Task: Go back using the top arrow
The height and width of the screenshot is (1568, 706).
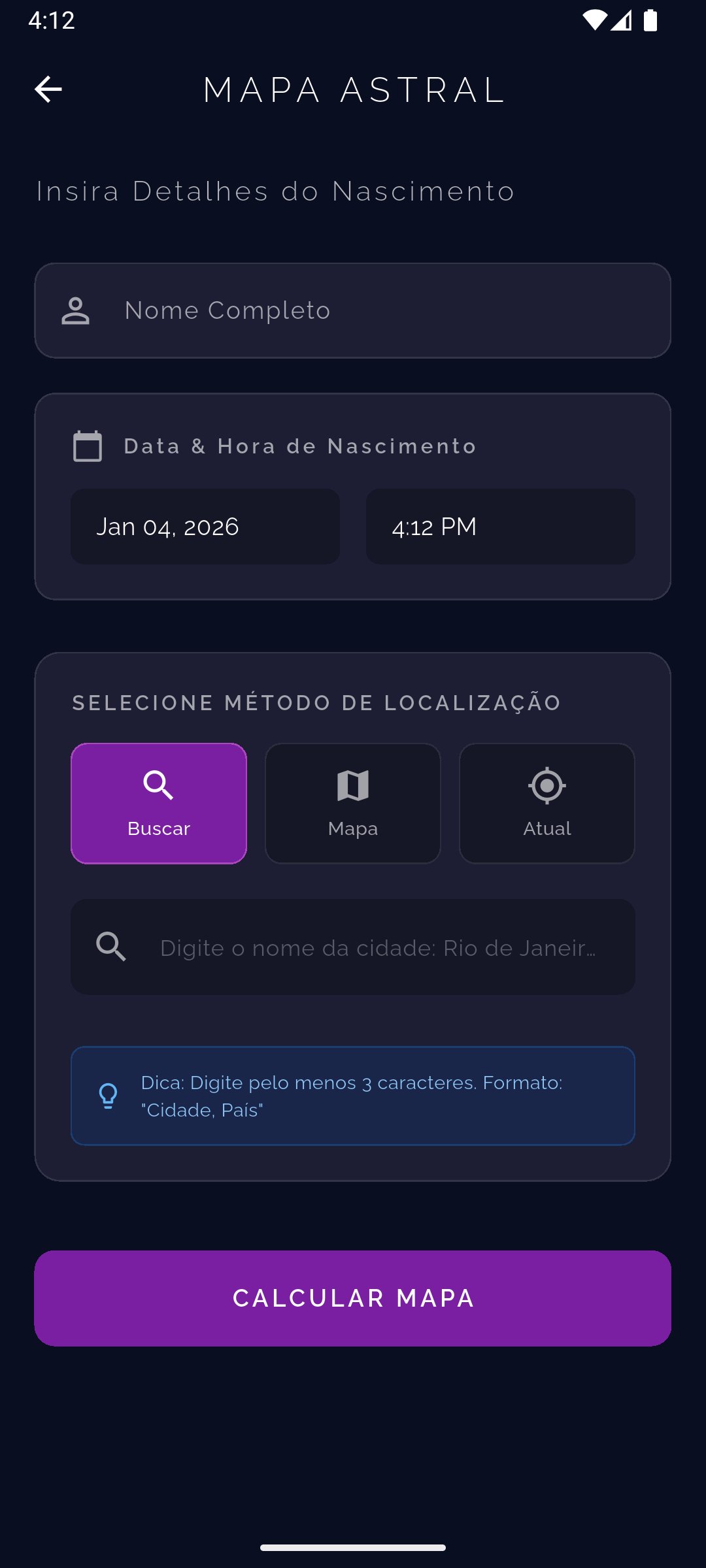Action: pyautogui.click(x=48, y=90)
